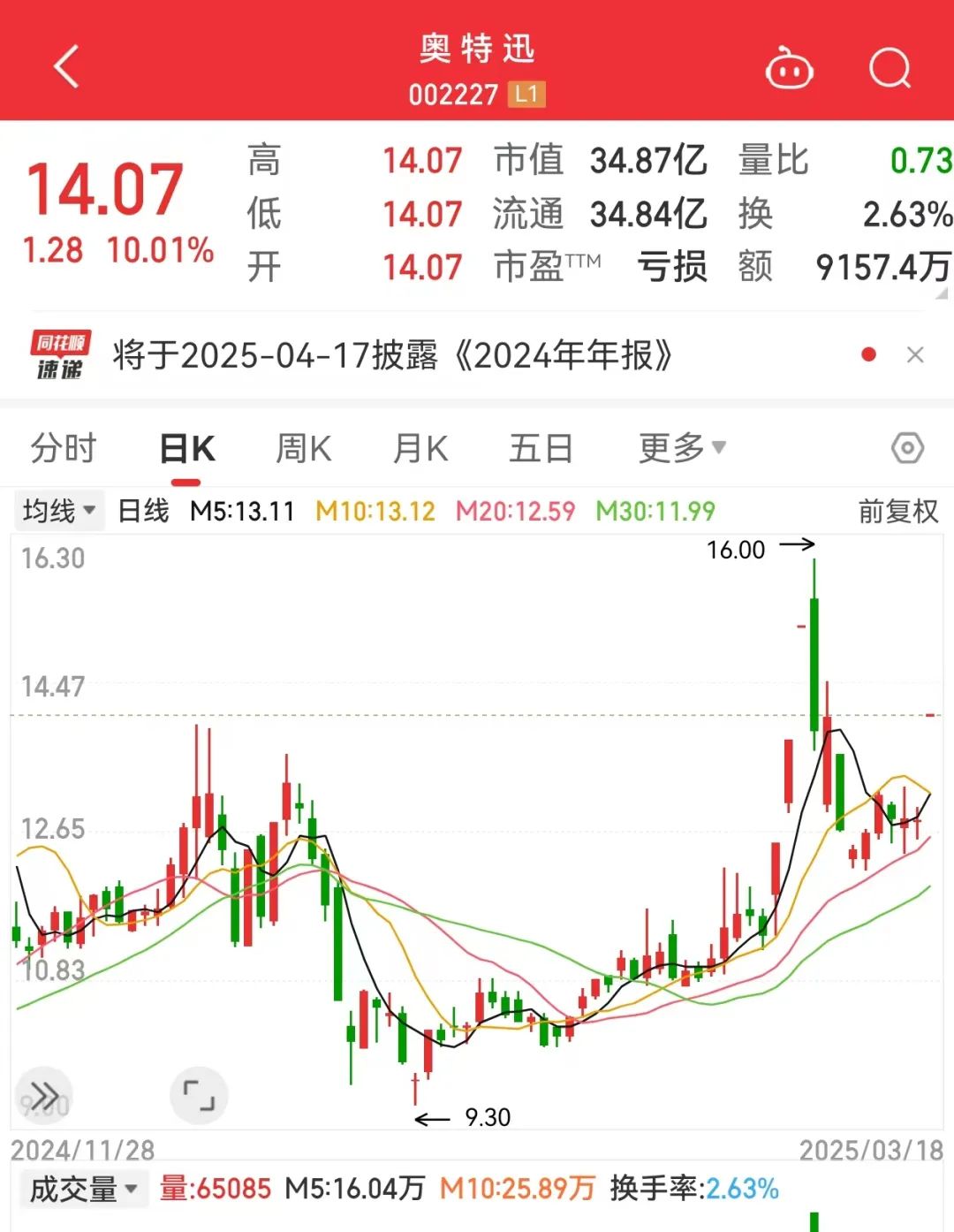Open the 2024年年报 disclosure notice
Viewport: 954px width, 1232px height.
pyautogui.click(x=392, y=355)
